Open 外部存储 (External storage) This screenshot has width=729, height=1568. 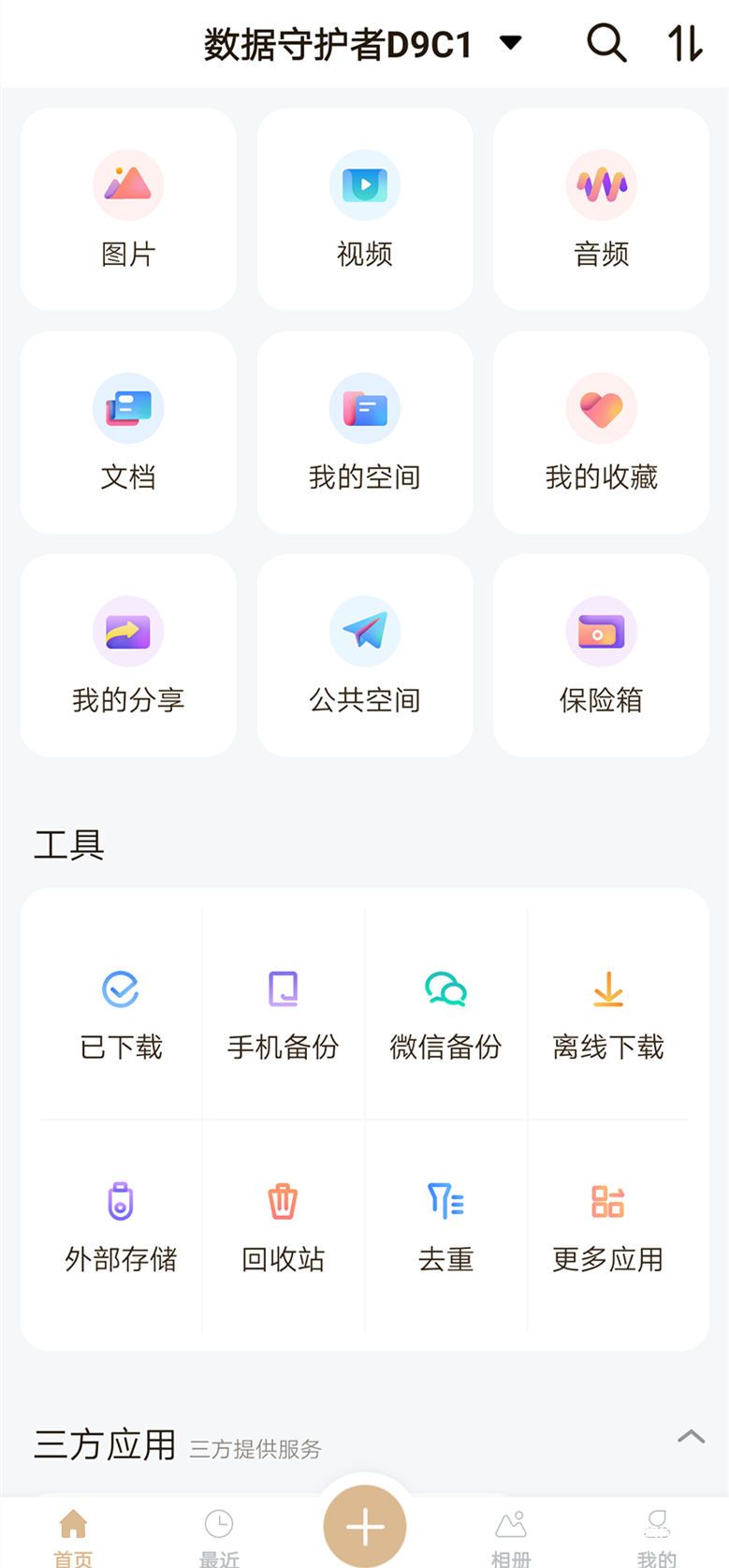120,1224
